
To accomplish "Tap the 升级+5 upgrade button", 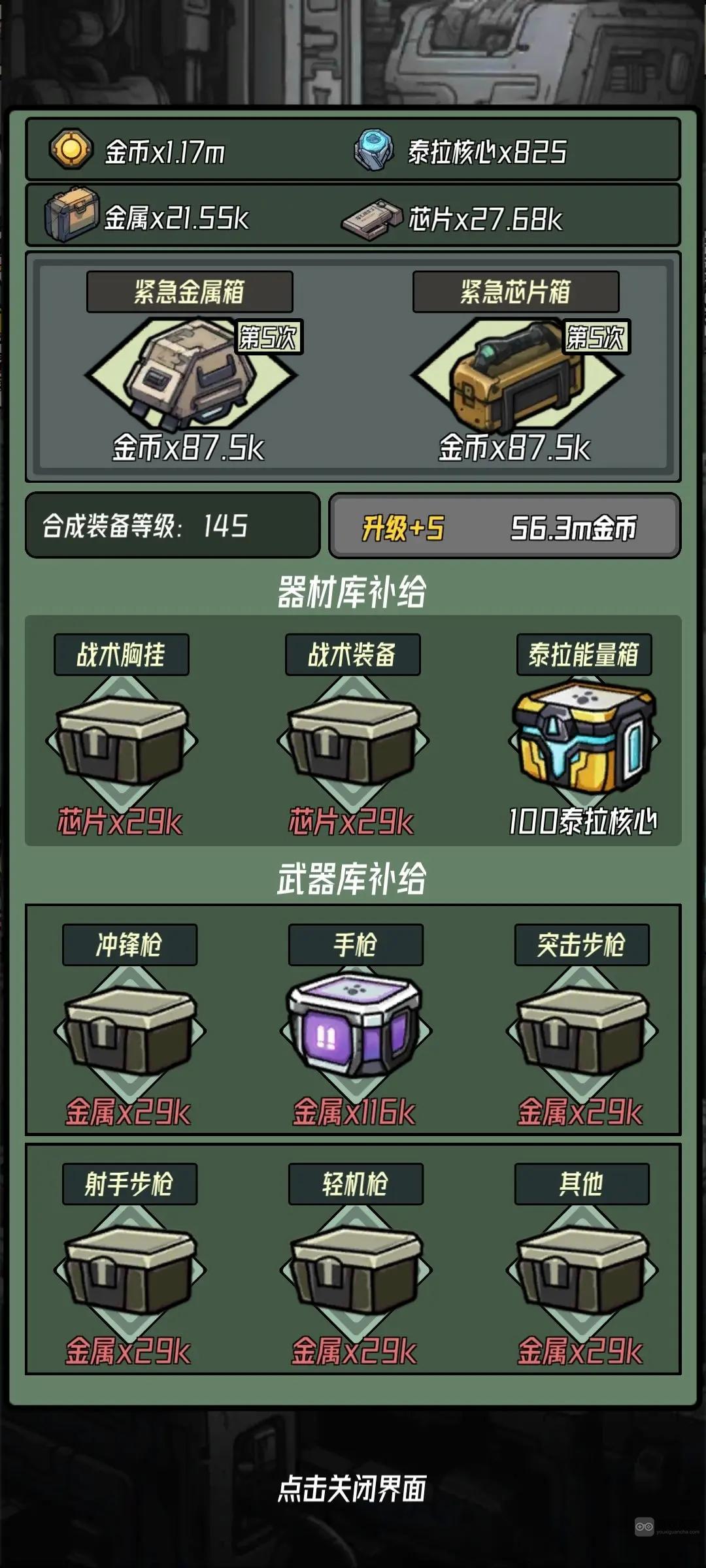I will coord(504,527).
